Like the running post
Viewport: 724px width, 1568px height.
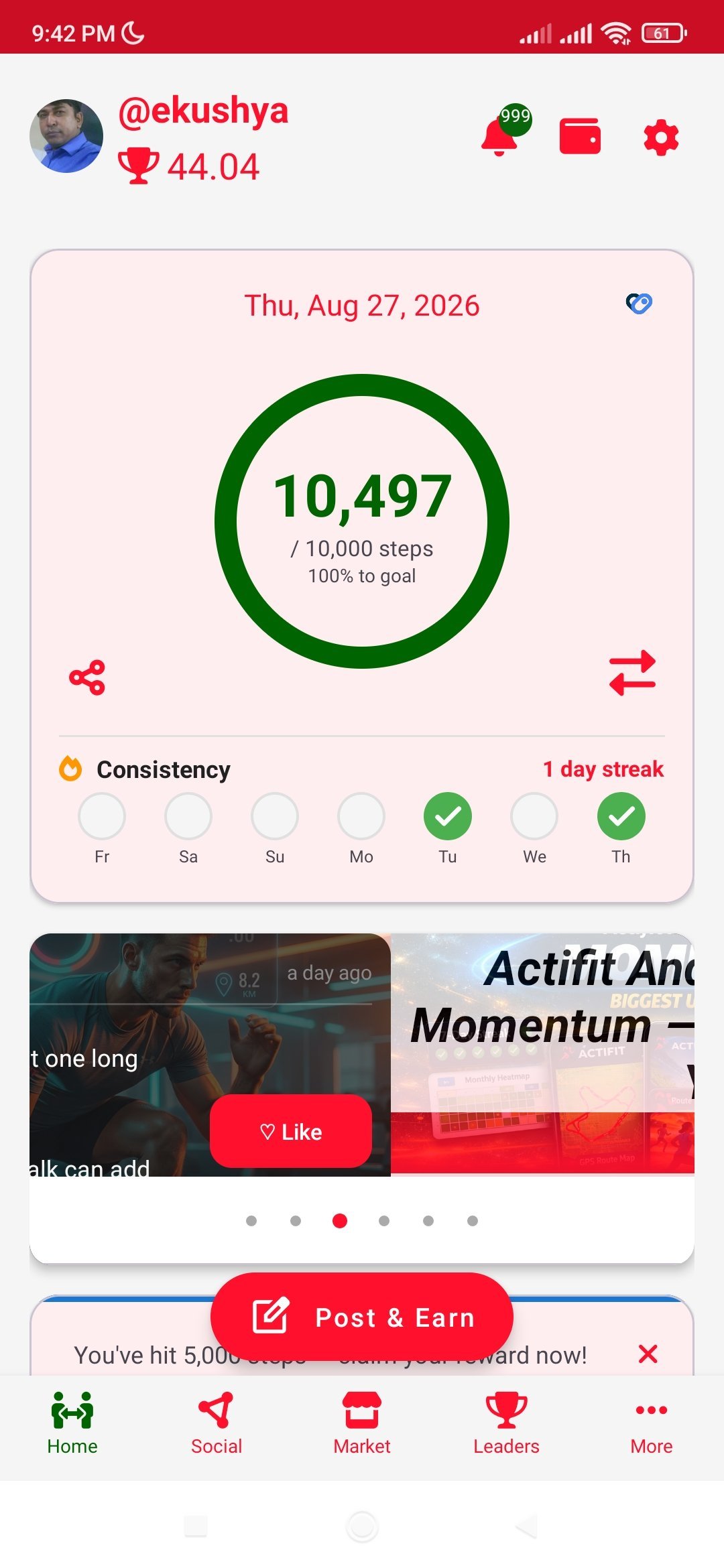point(291,1131)
